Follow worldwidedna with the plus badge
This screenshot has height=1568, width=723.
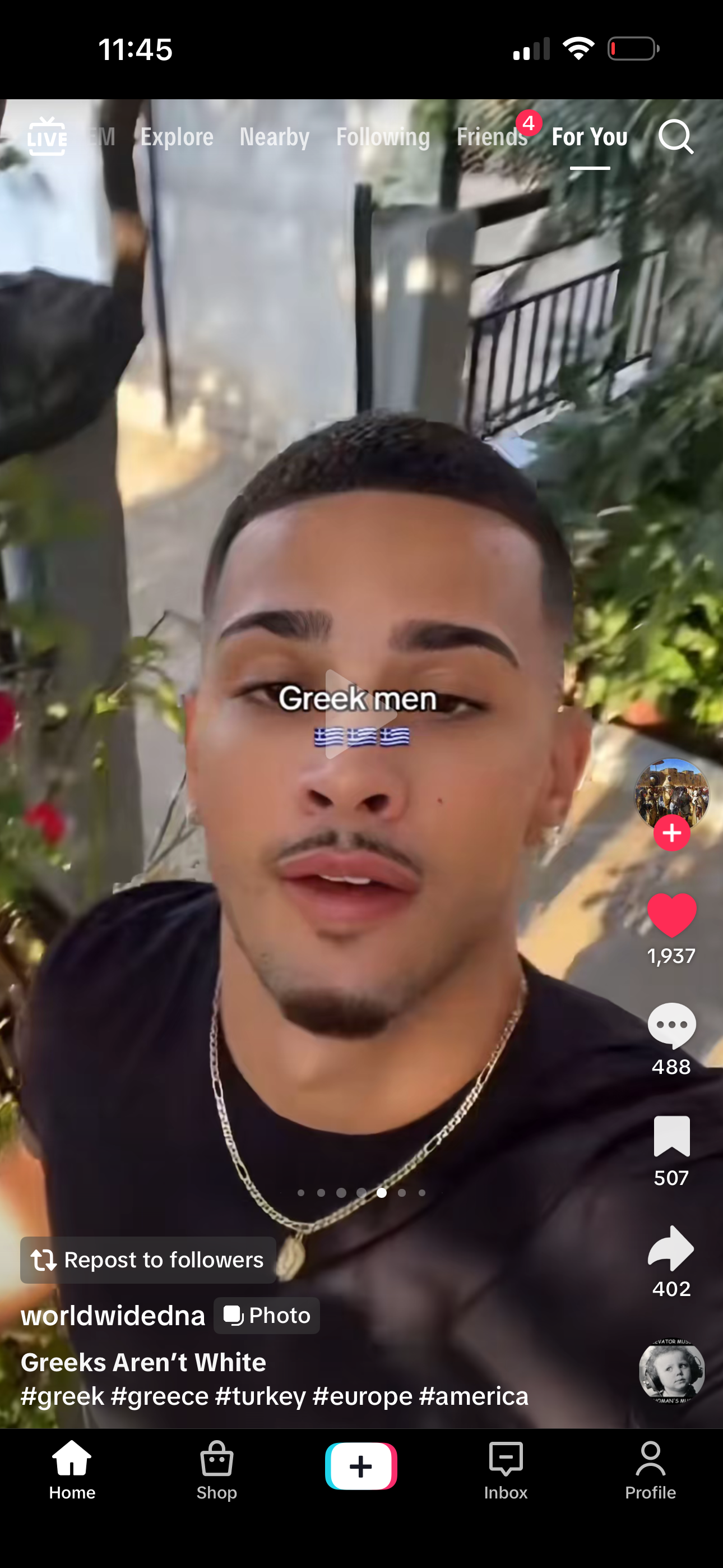(671, 833)
